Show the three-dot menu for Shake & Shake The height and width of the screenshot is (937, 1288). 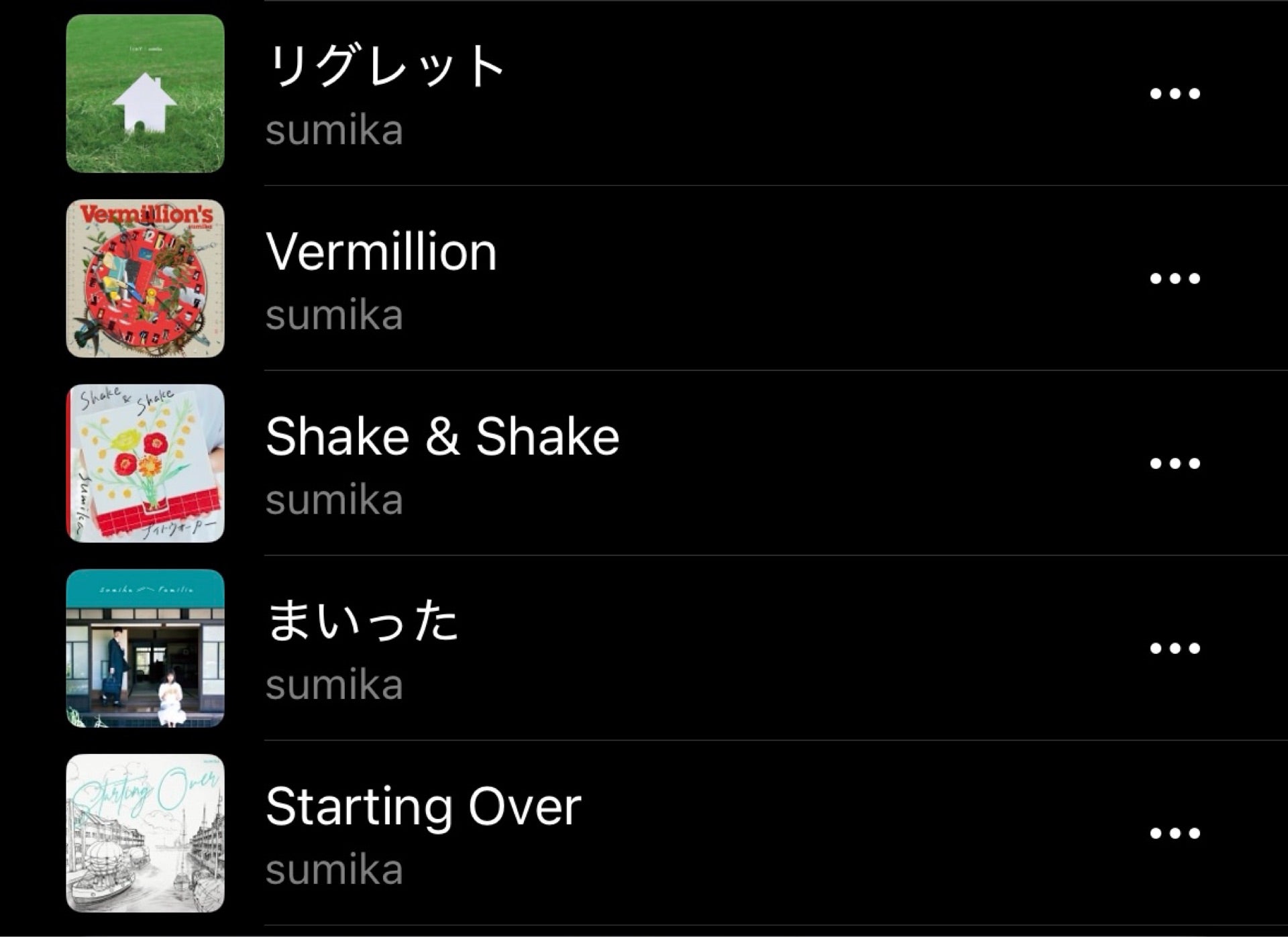tap(1175, 463)
